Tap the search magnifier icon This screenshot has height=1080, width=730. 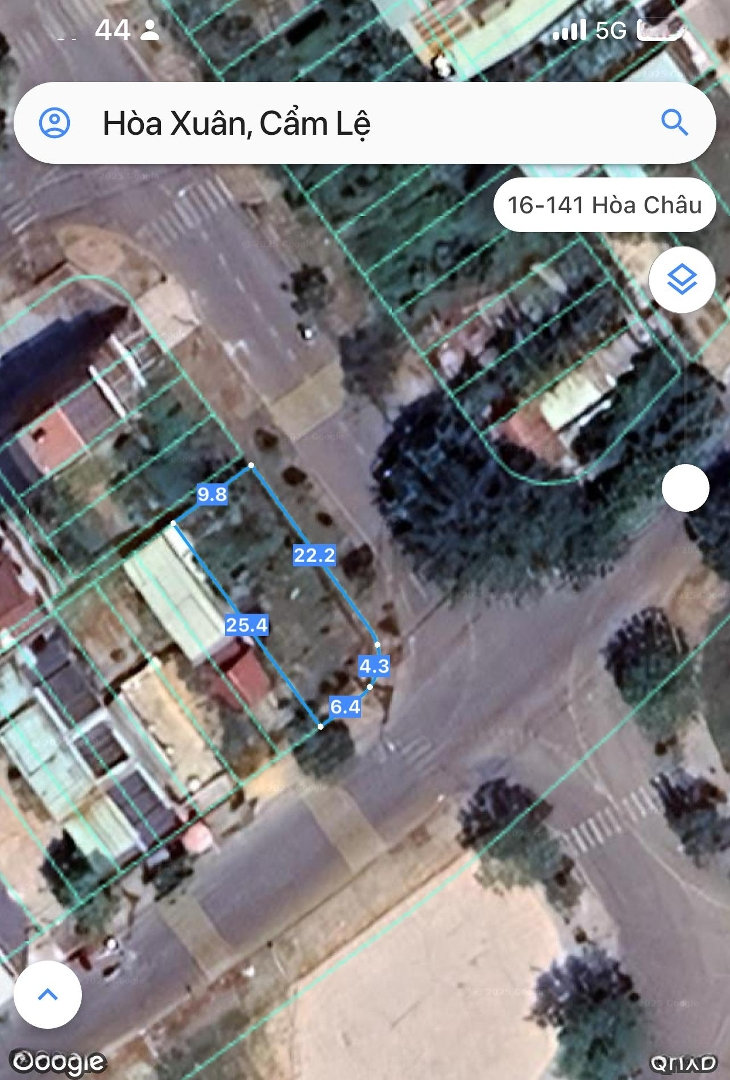point(675,123)
